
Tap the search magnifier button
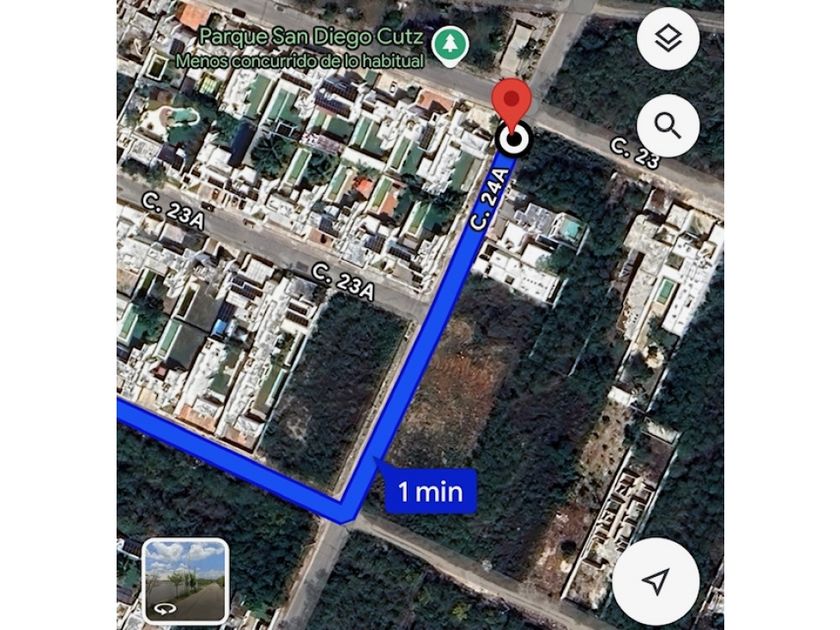(x=667, y=127)
